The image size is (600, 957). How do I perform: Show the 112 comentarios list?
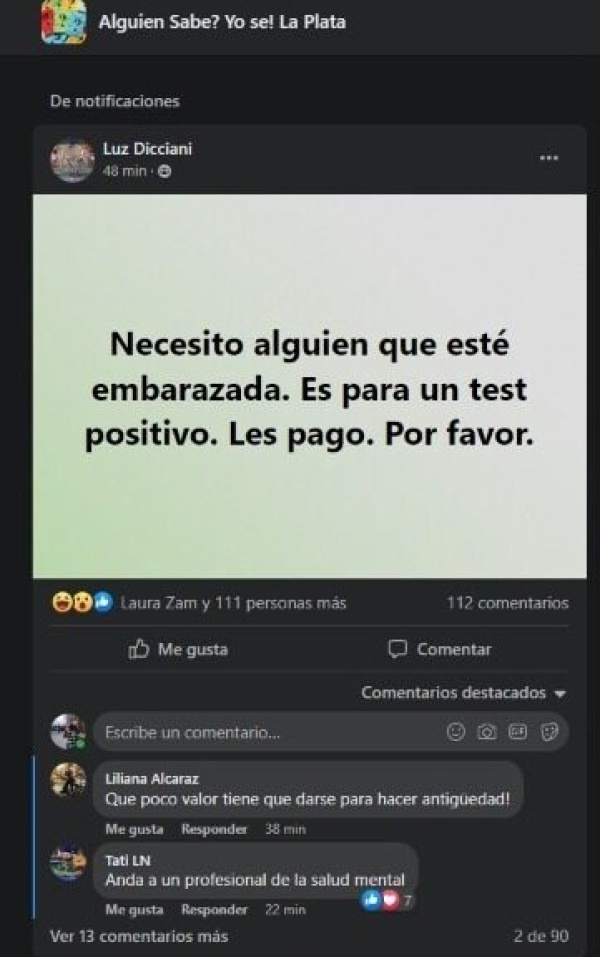coord(507,603)
